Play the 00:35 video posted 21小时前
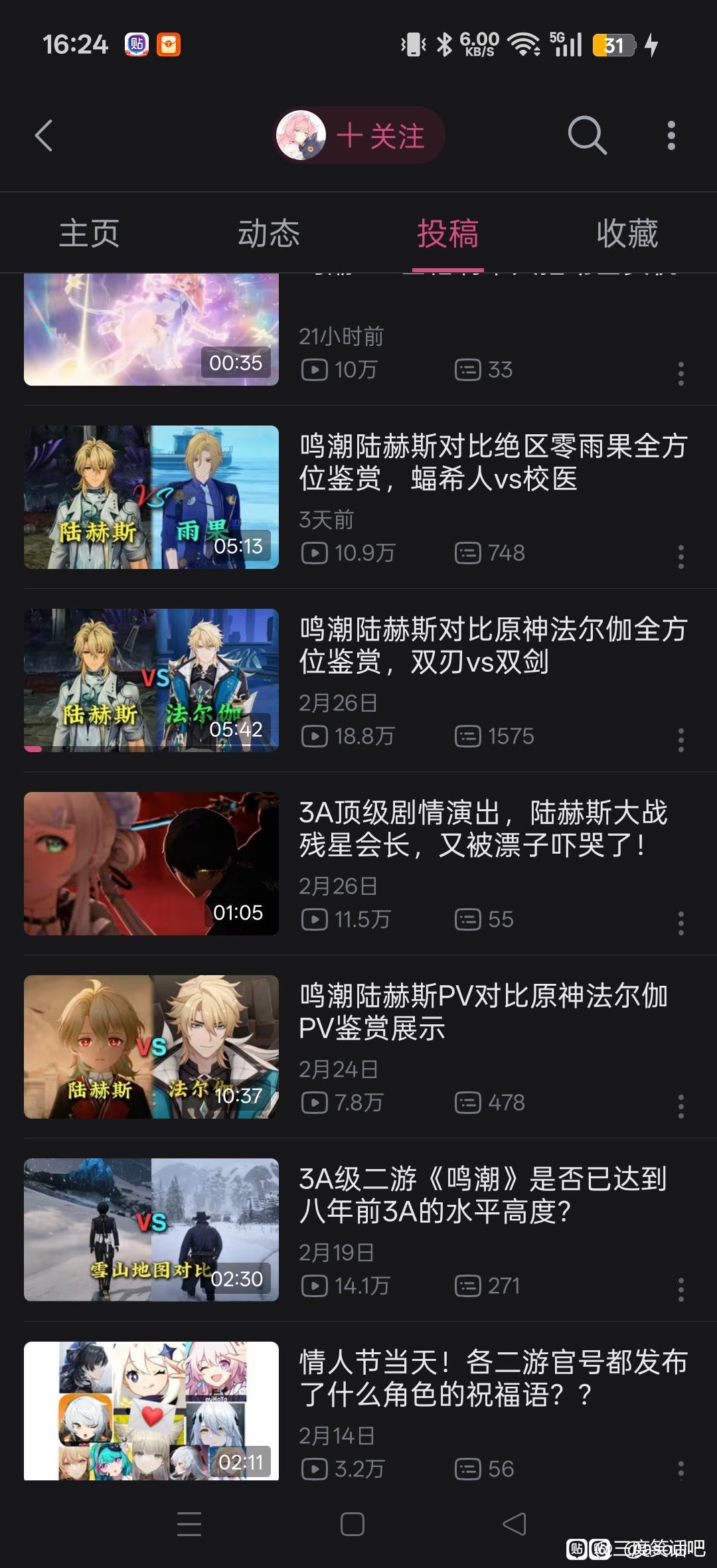The image size is (717, 1568). [x=151, y=330]
